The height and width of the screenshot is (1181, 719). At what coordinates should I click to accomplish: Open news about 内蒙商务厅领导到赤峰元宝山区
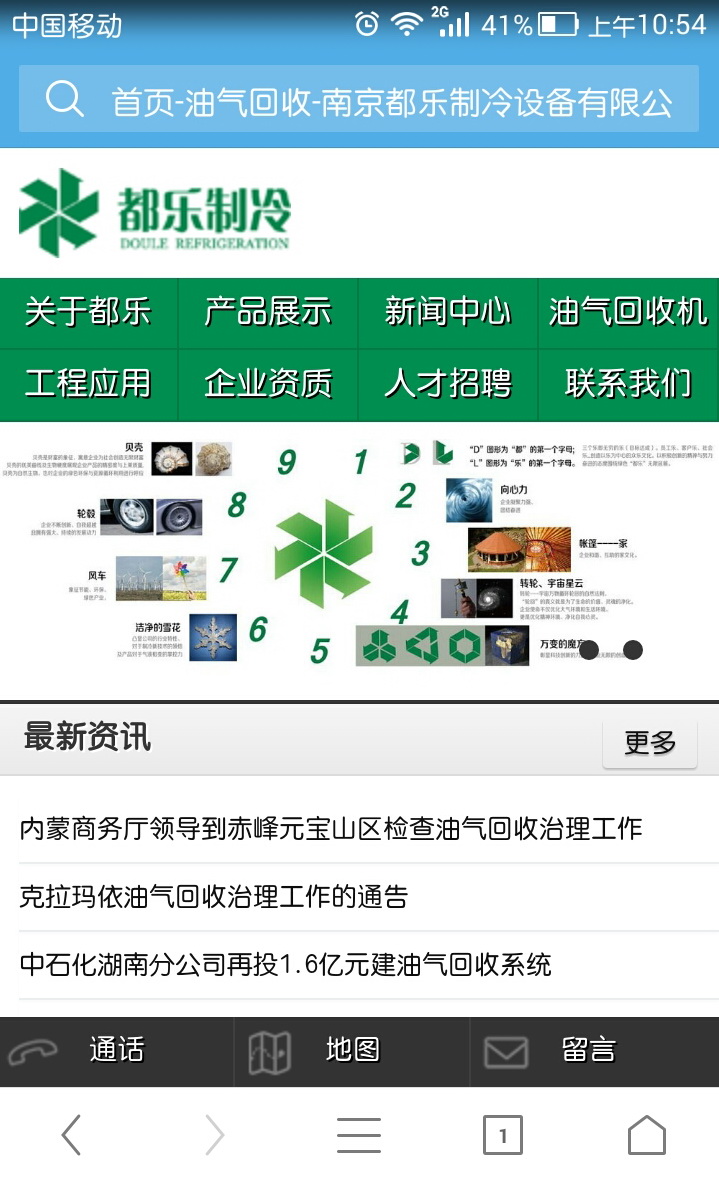(x=330, y=829)
